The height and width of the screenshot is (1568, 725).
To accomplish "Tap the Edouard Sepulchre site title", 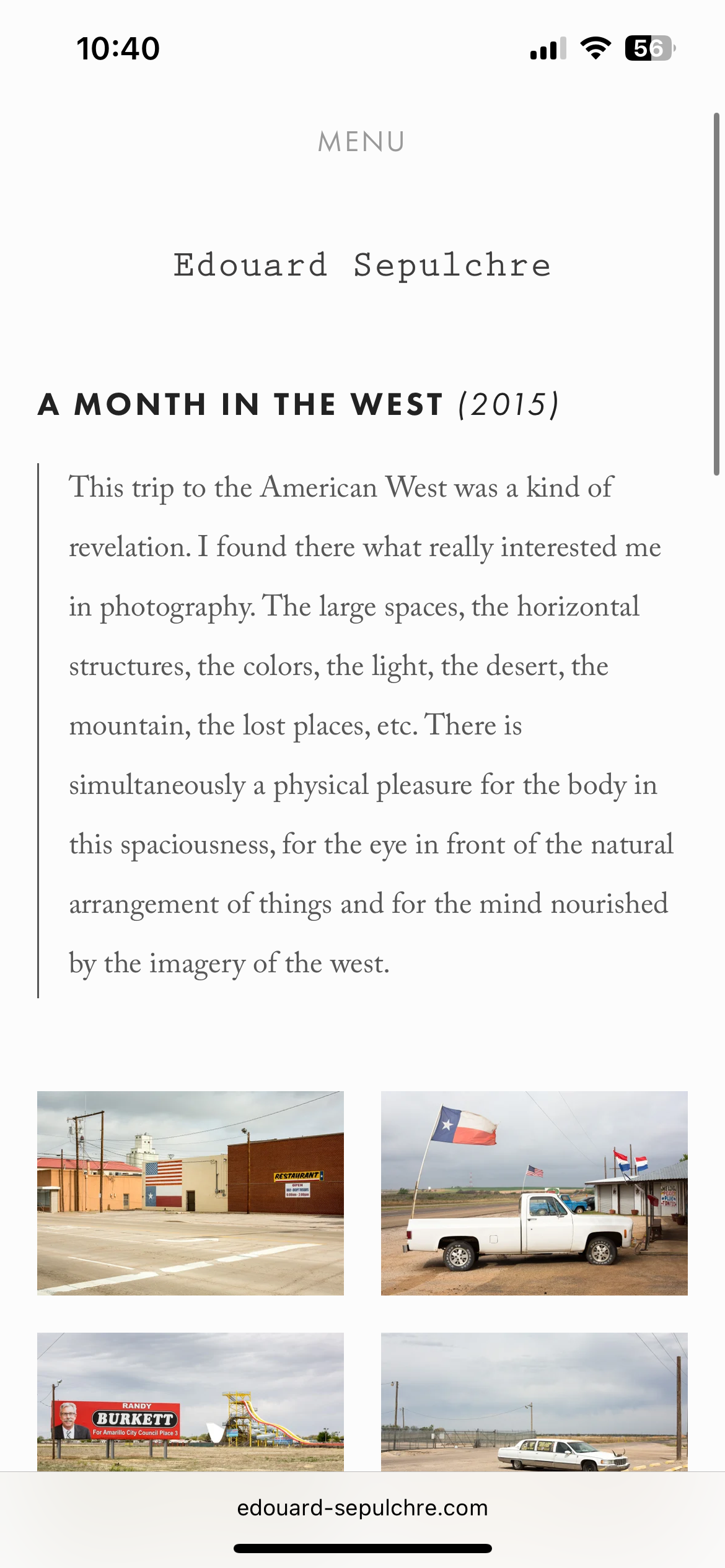I will click(362, 266).
